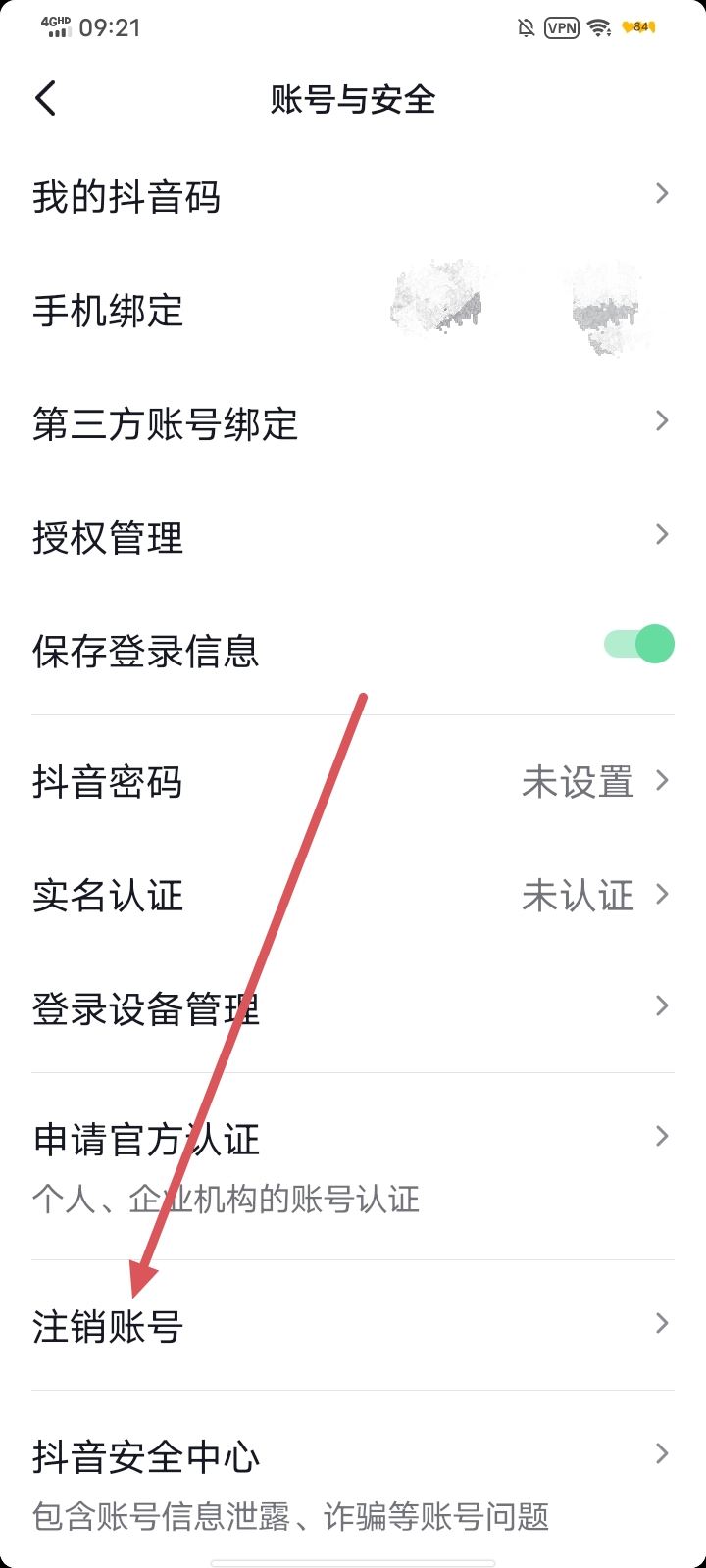Screen dimensions: 706x1568
Task: Tap the chevron next to 登录设备管理
Action: tap(661, 1004)
